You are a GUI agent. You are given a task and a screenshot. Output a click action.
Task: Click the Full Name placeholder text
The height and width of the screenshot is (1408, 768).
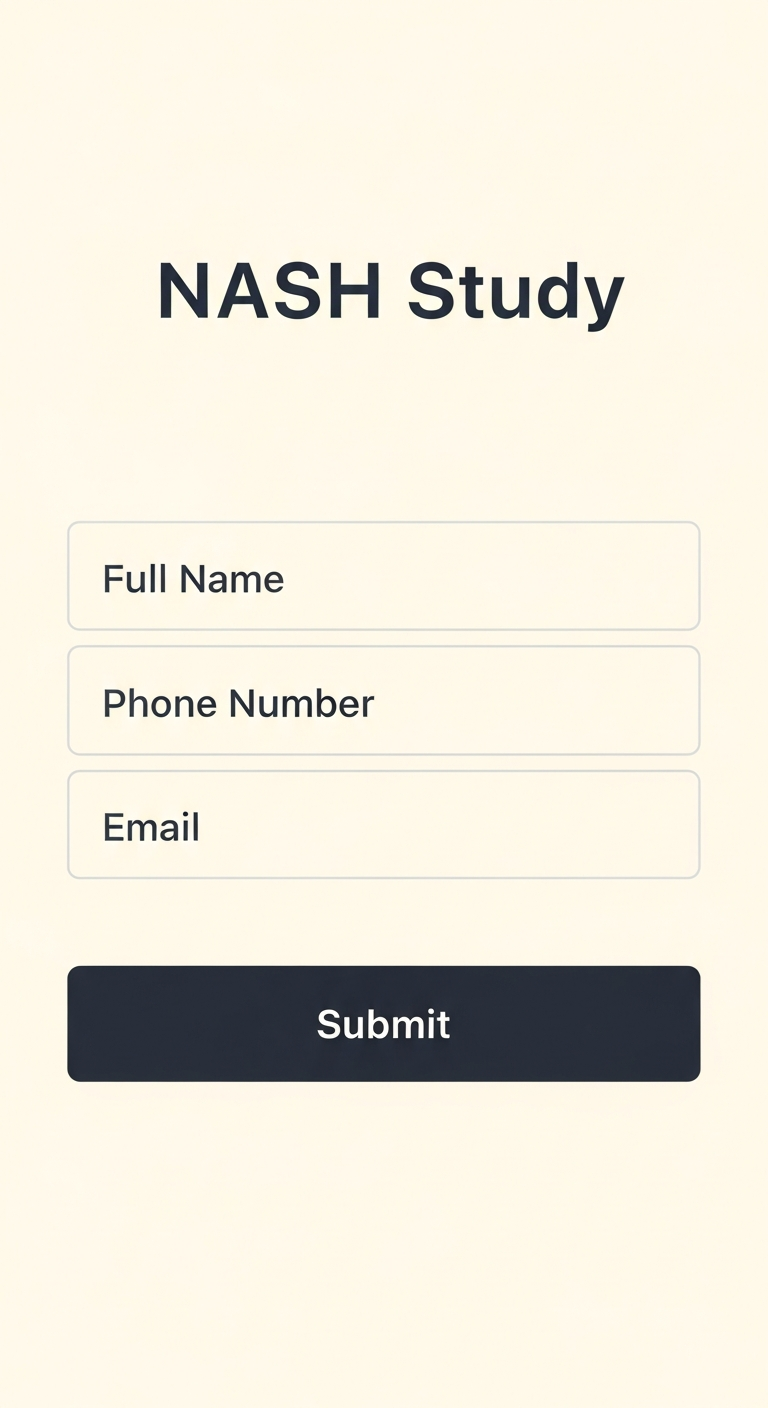click(x=193, y=578)
